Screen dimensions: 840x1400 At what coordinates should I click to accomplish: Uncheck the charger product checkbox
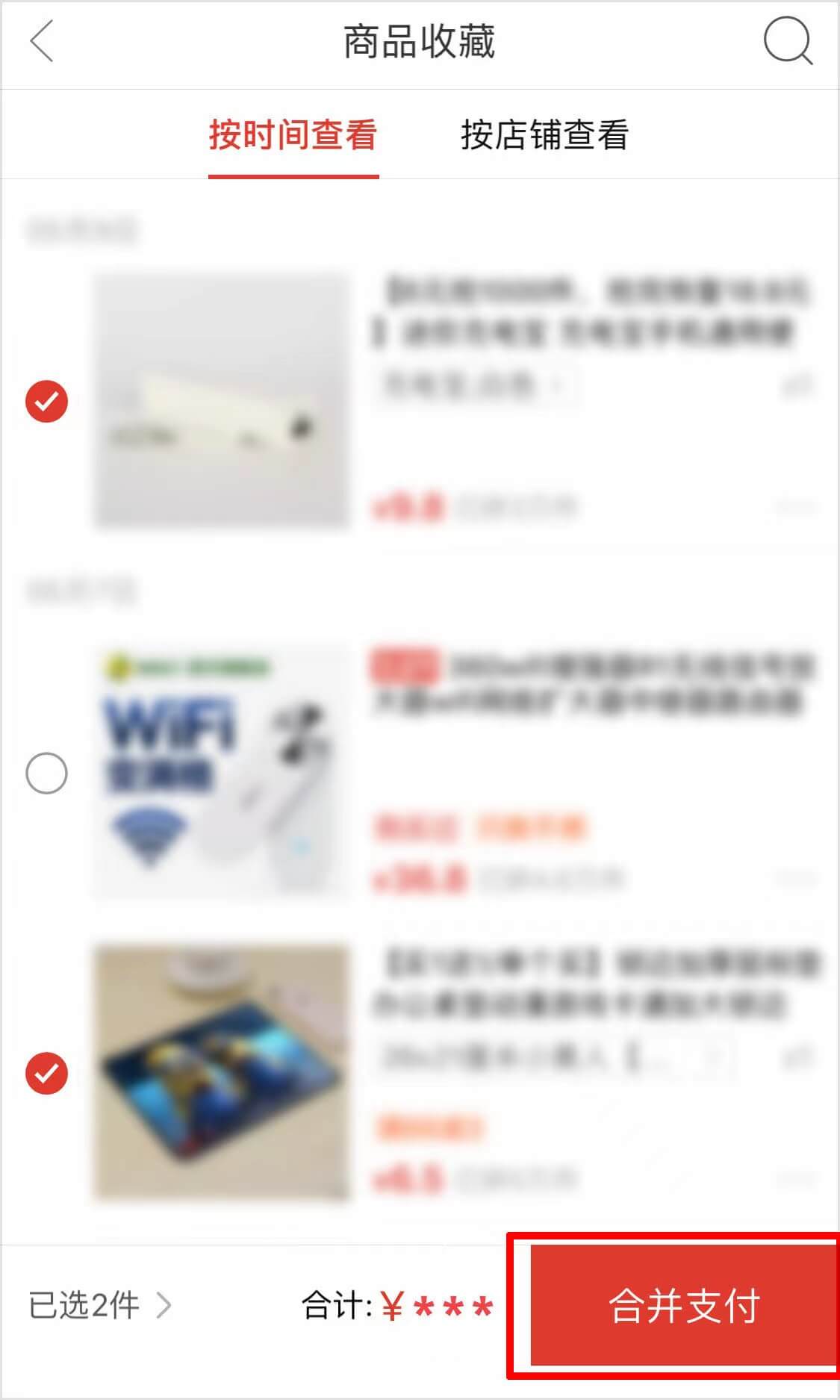(x=46, y=402)
